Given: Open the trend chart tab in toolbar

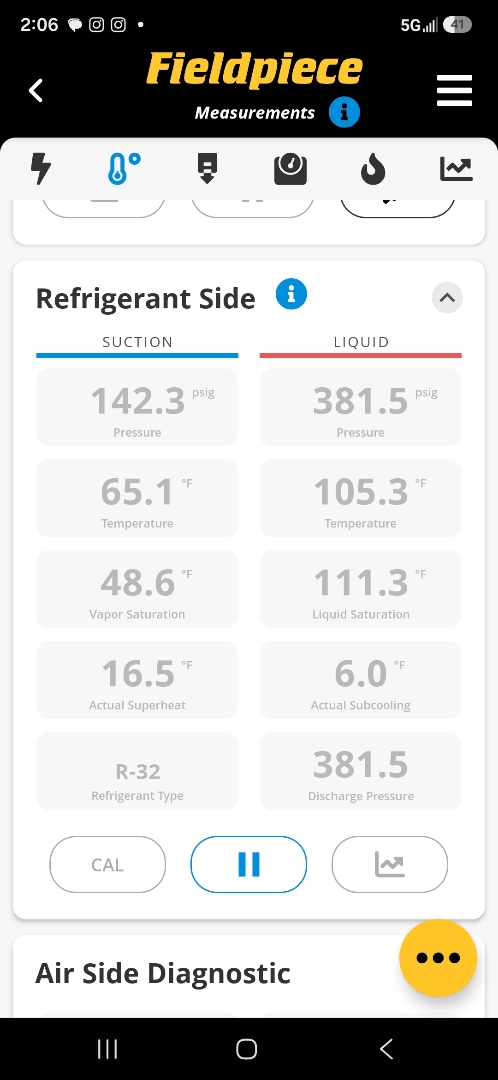Looking at the screenshot, I should (x=456, y=169).
